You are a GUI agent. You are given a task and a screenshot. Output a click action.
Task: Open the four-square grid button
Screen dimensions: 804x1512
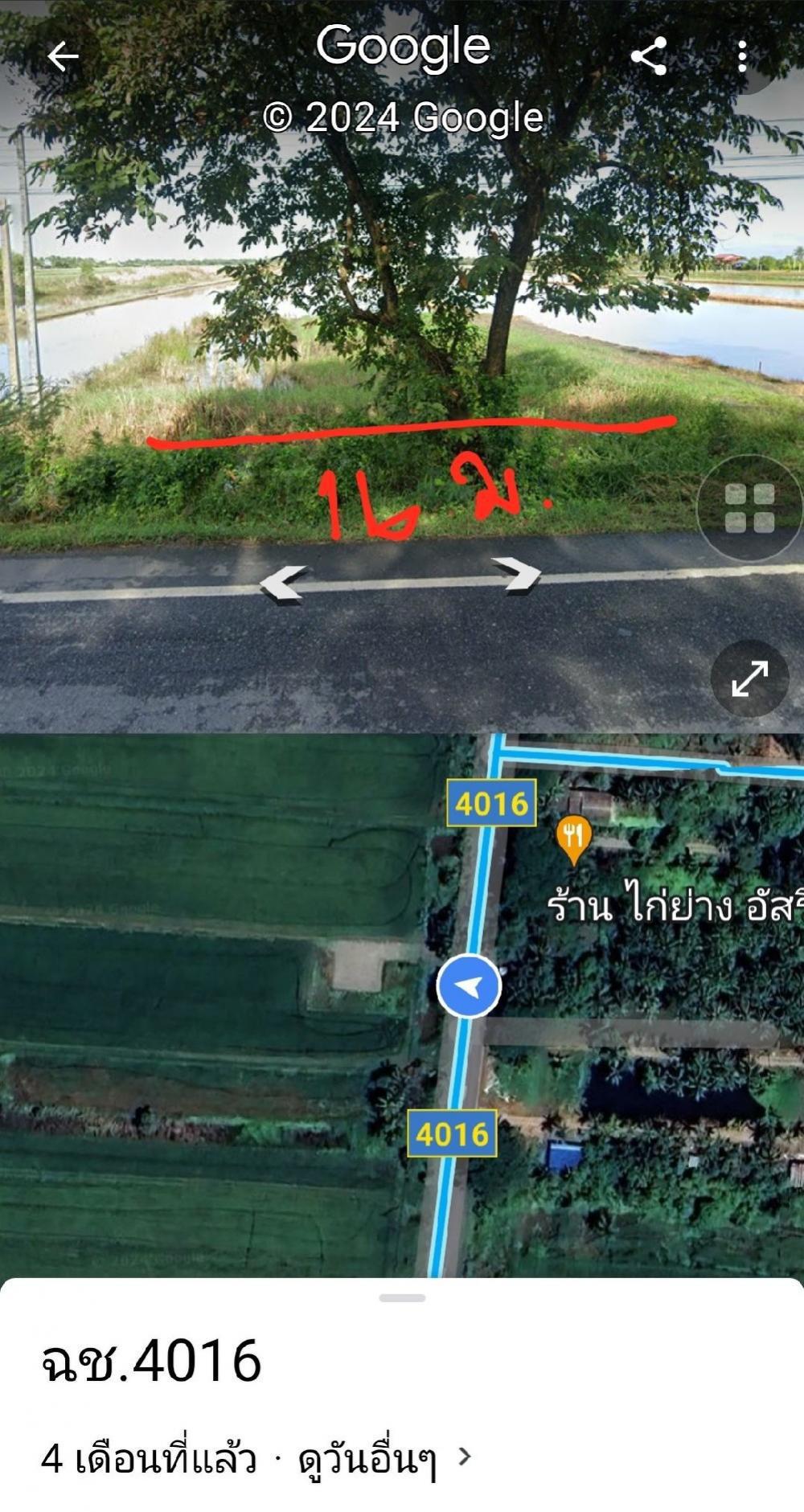pyautogui.click(x=749, y=508)
